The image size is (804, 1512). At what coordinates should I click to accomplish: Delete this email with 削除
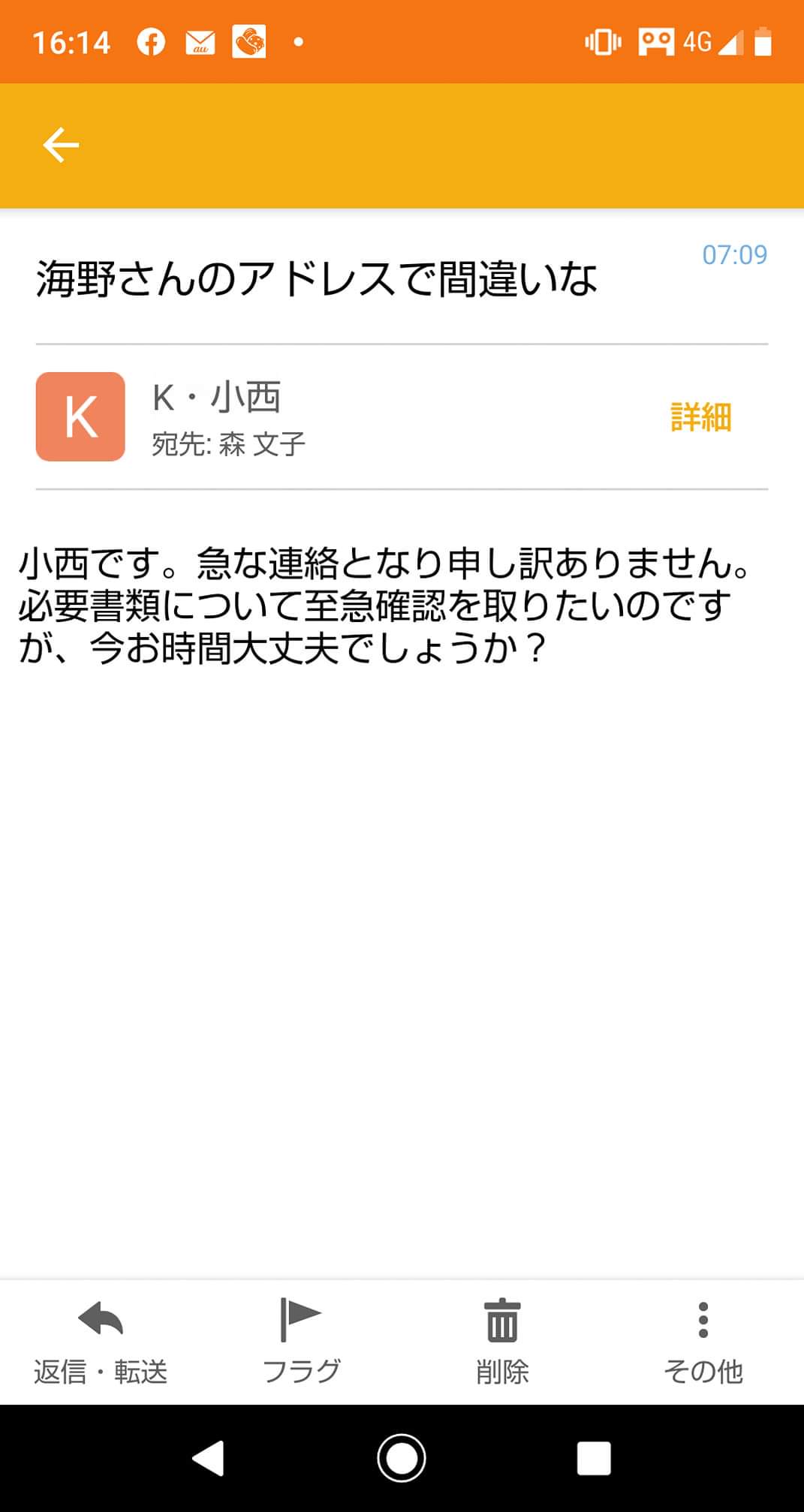click(x=502, y=1342)
